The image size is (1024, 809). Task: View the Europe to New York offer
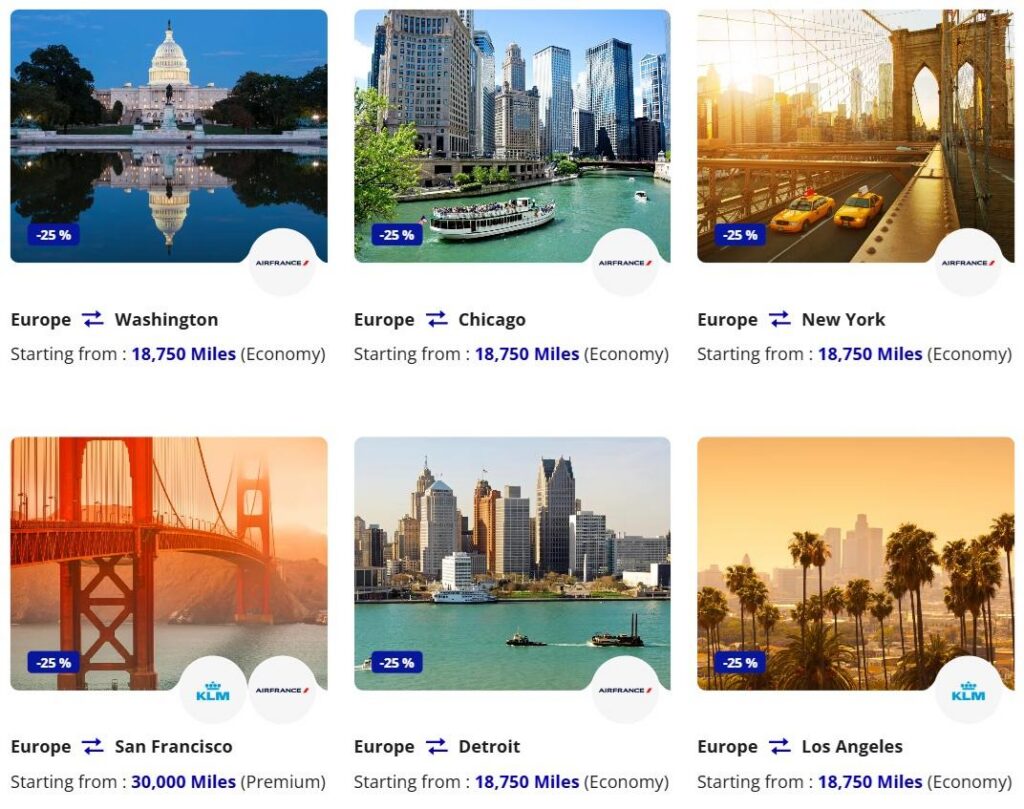856,187
